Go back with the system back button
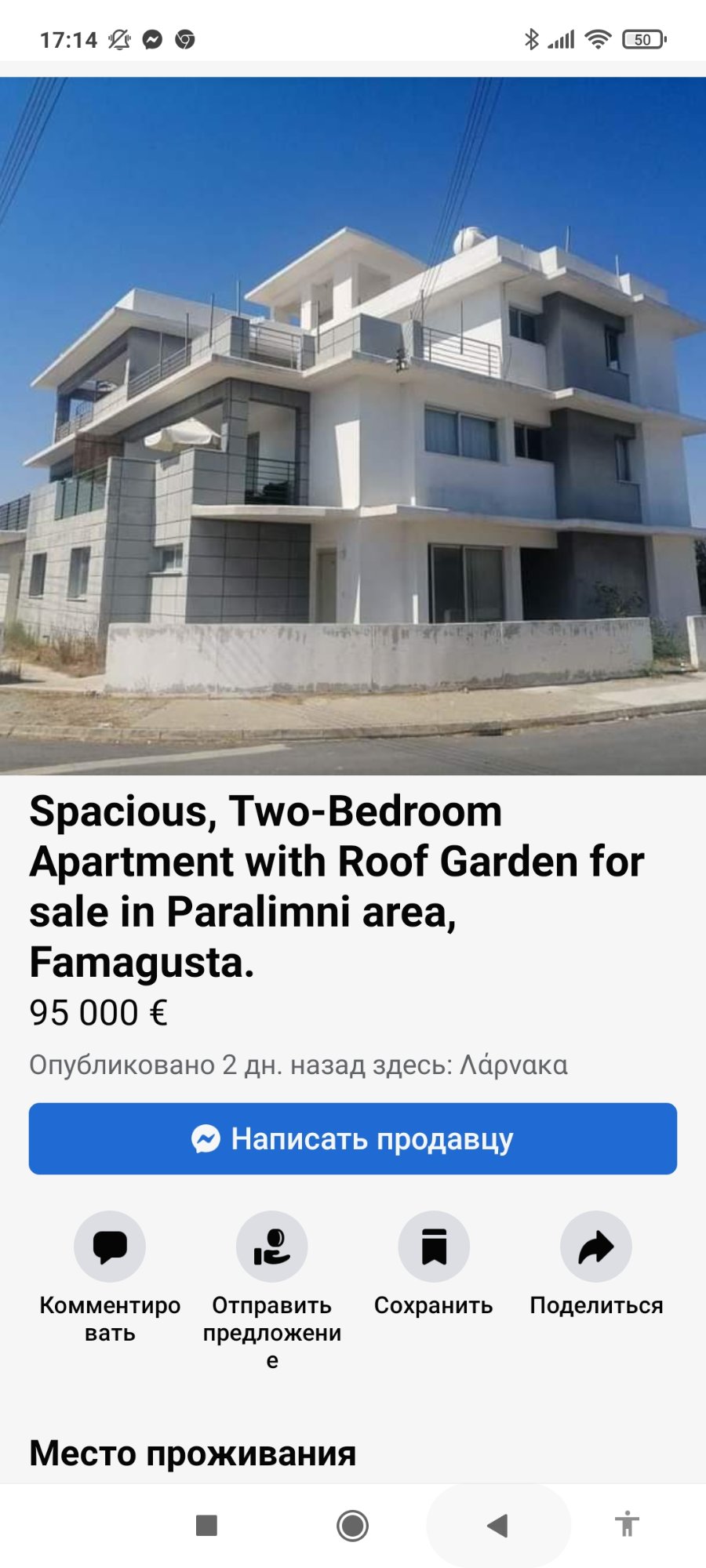Screen dimensions: 706x1568 point(497,1526)
